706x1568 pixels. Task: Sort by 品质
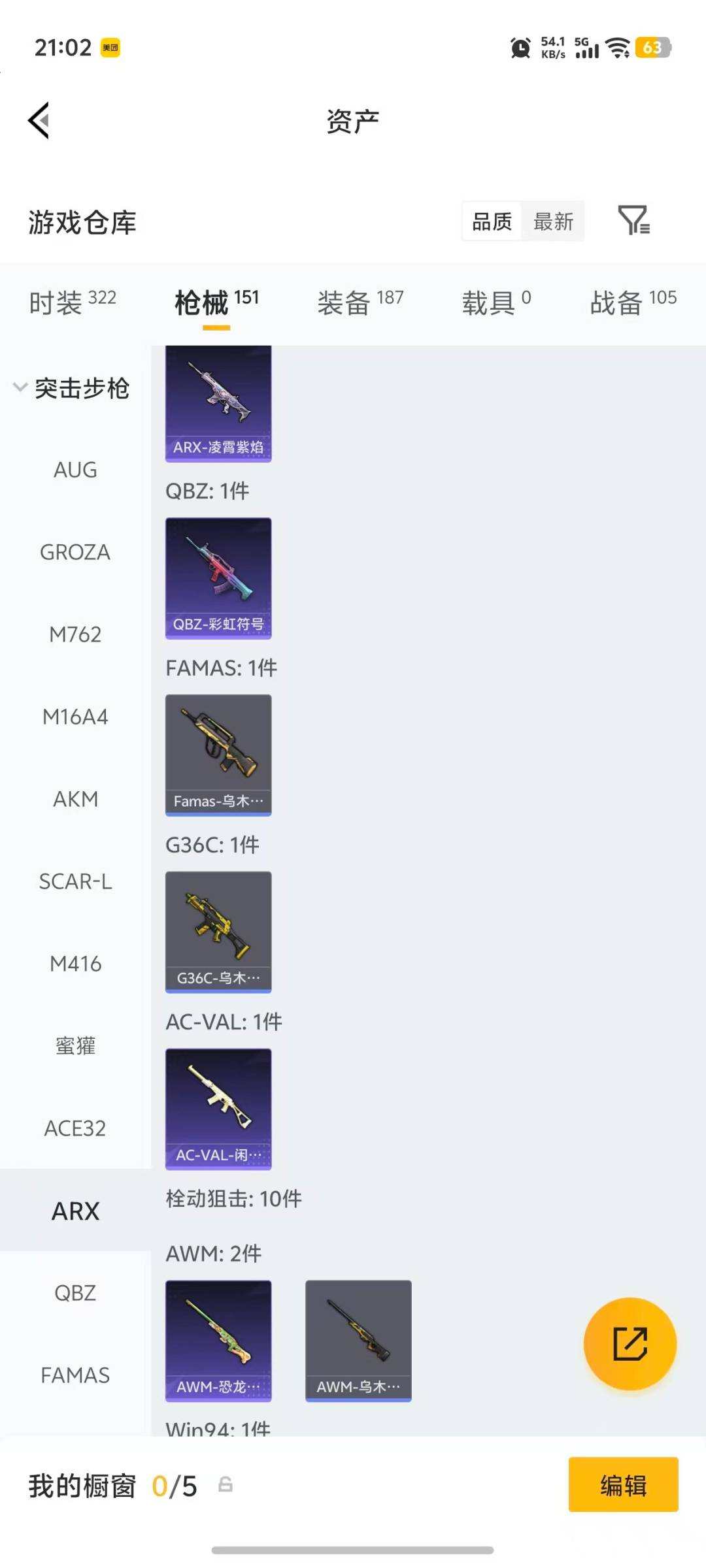click(492, 221)
